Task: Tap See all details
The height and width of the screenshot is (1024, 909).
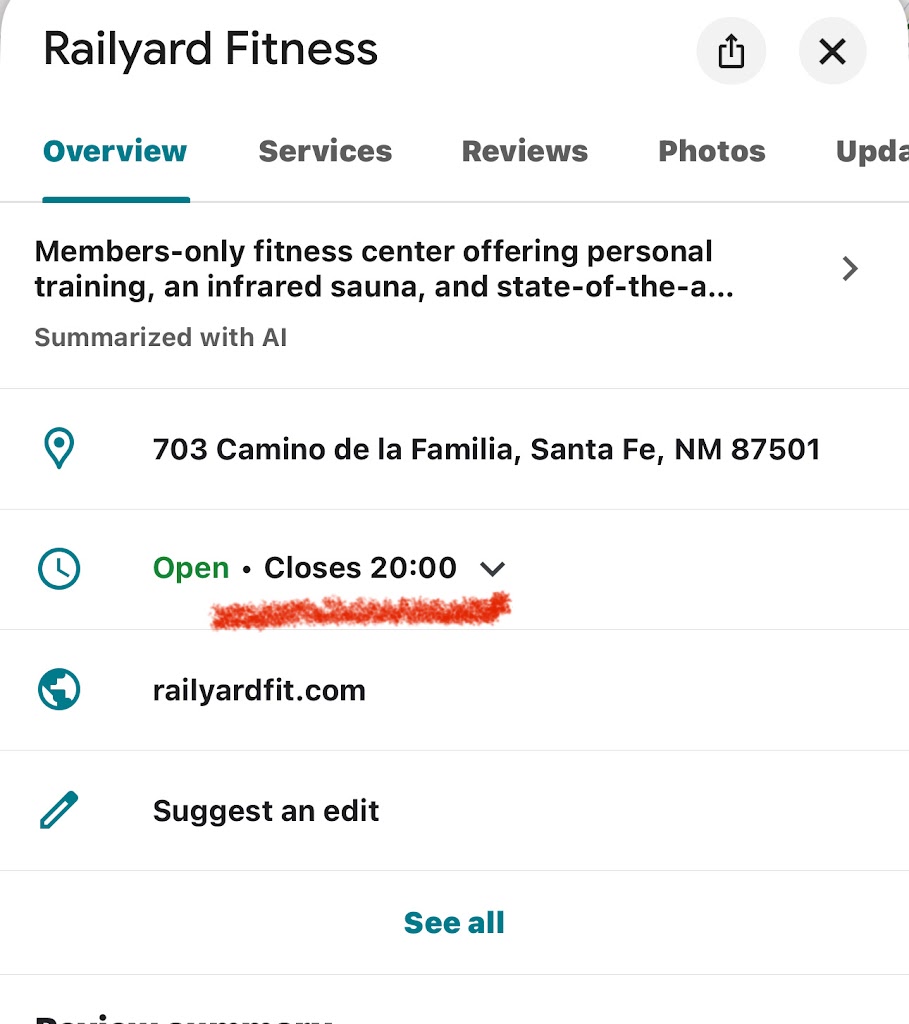Action: (454, 922)
